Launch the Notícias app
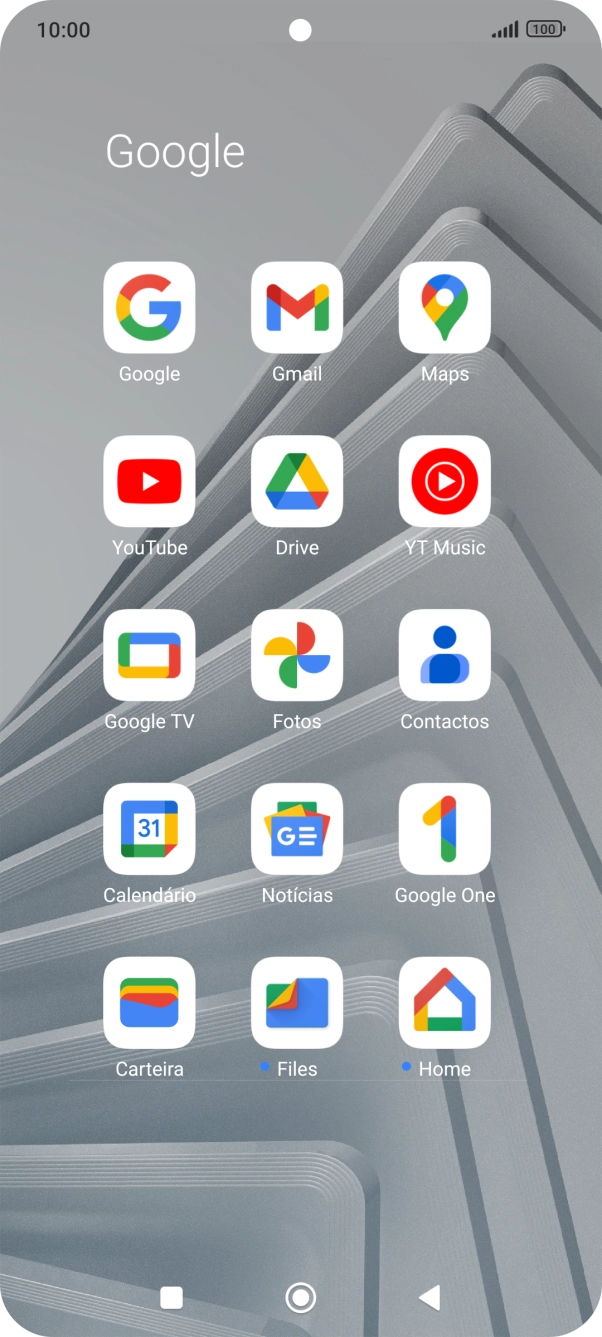Screen dimensions: 602x1337 (x=297, y=830)
